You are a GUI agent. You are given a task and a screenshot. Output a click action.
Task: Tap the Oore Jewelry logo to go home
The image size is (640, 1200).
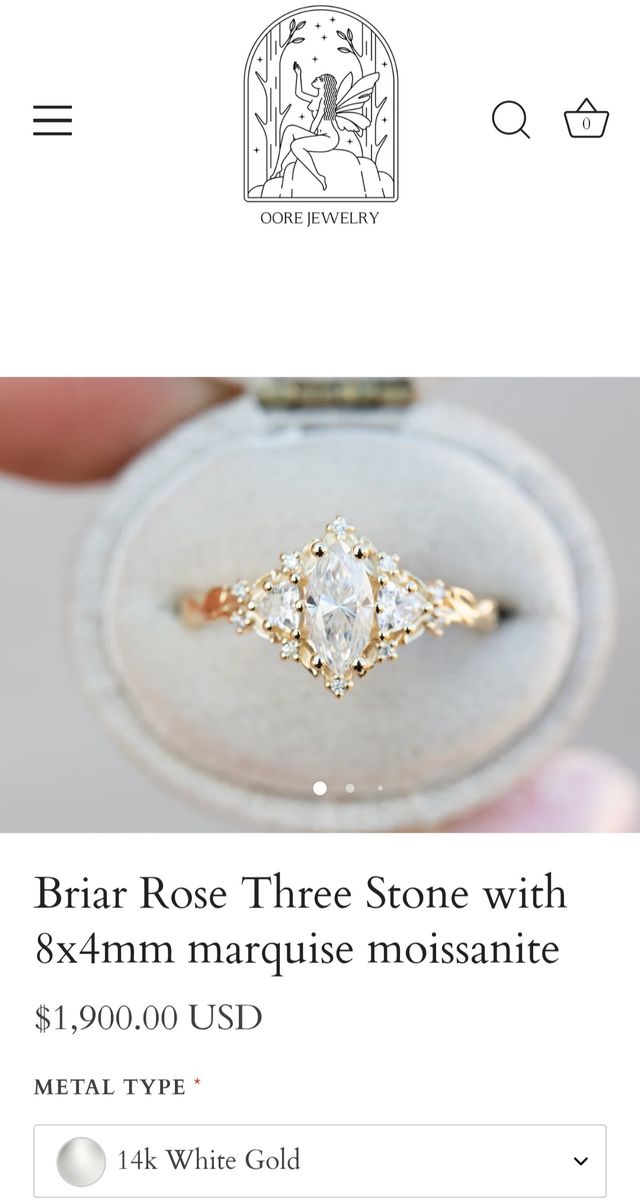(320, 115)
